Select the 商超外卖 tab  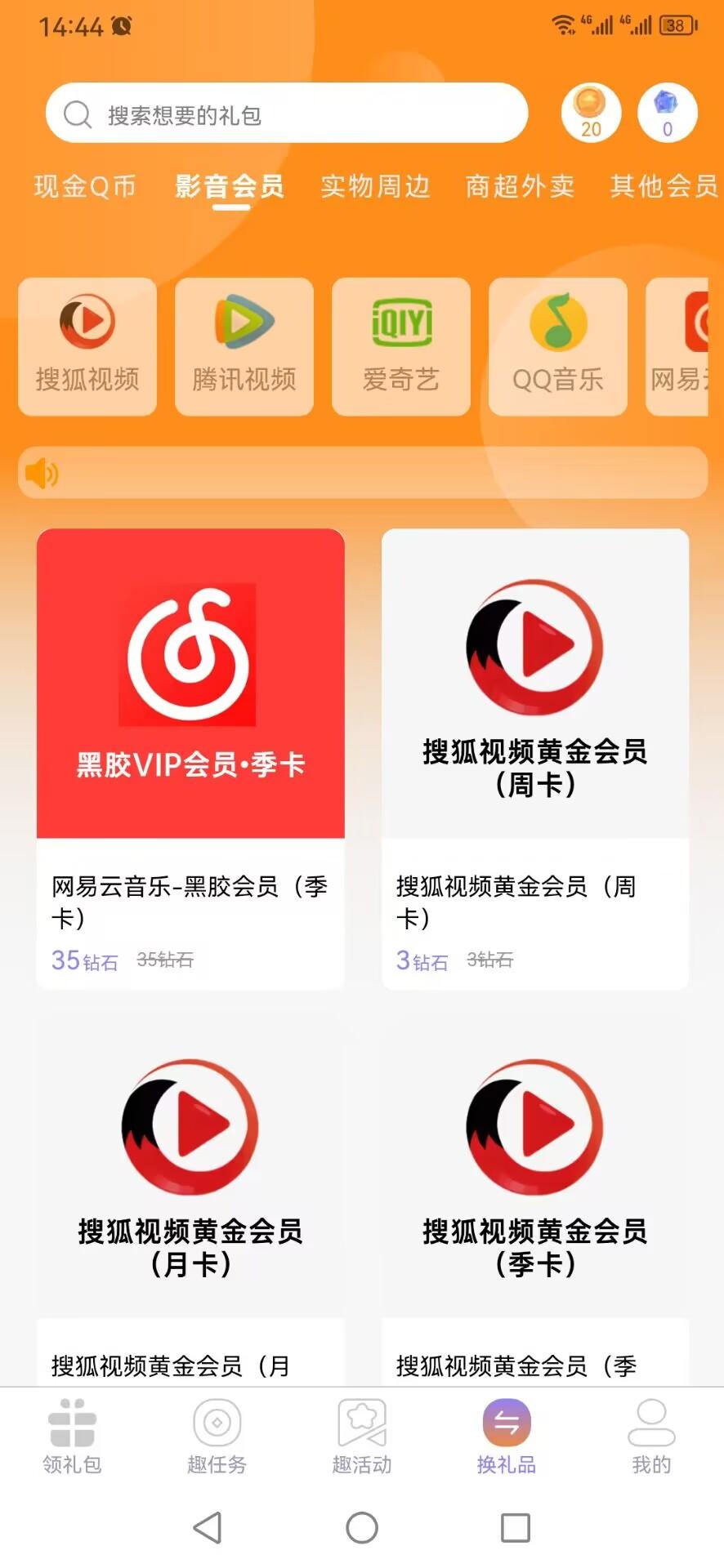coord(521,186)
